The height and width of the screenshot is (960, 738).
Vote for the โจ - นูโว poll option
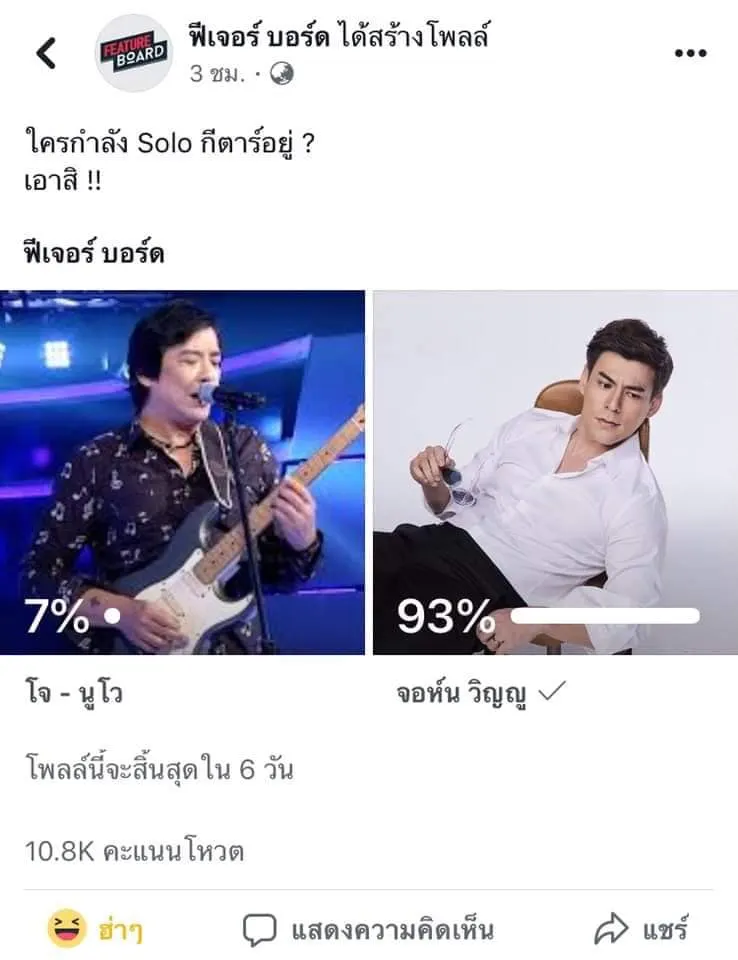point(183,472)
